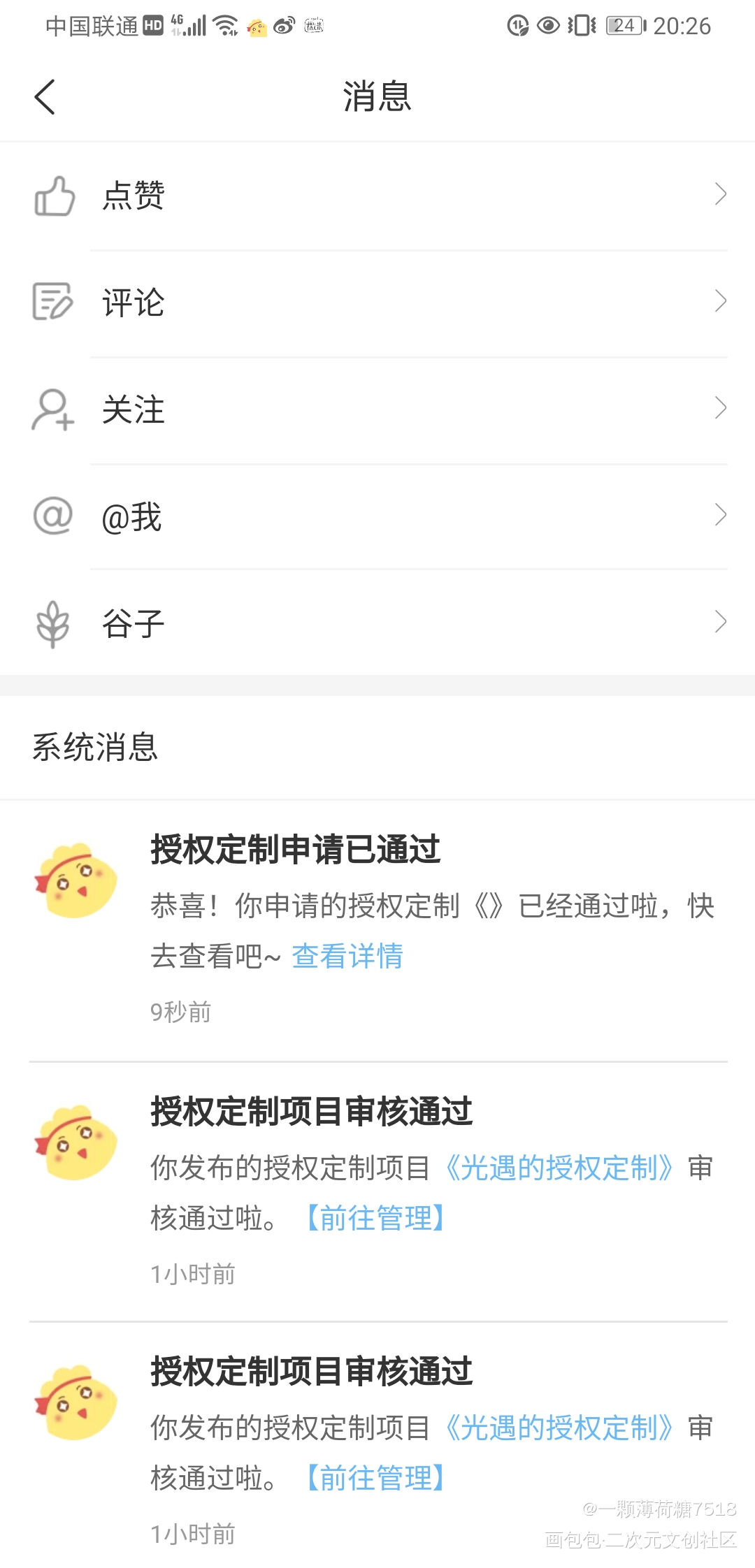Open the 评论 notifications
Image resolution: width=755 pixels, height=1568 pixels.
click(377, 302)
